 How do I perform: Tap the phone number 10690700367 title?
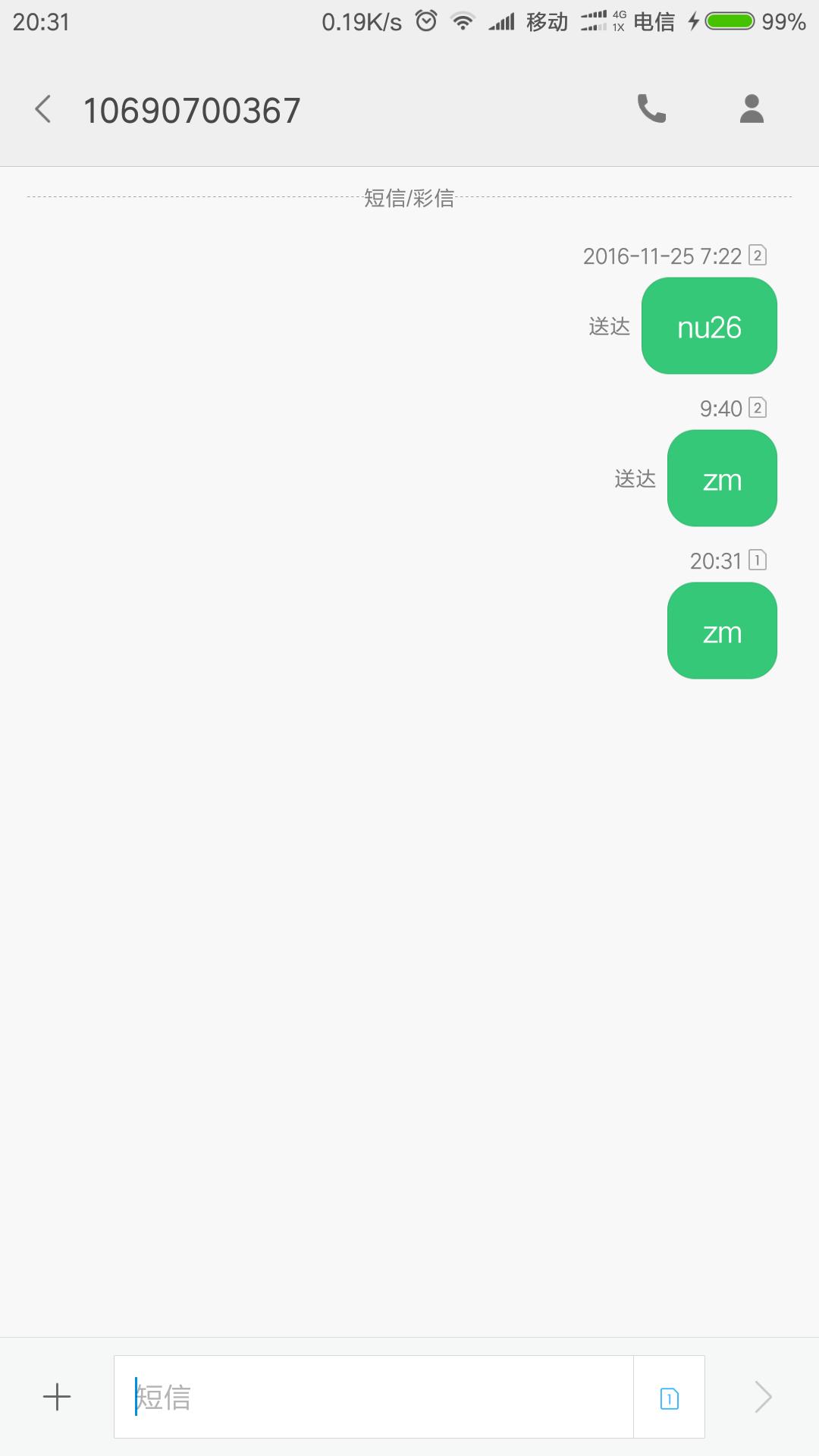pos(193,108)
